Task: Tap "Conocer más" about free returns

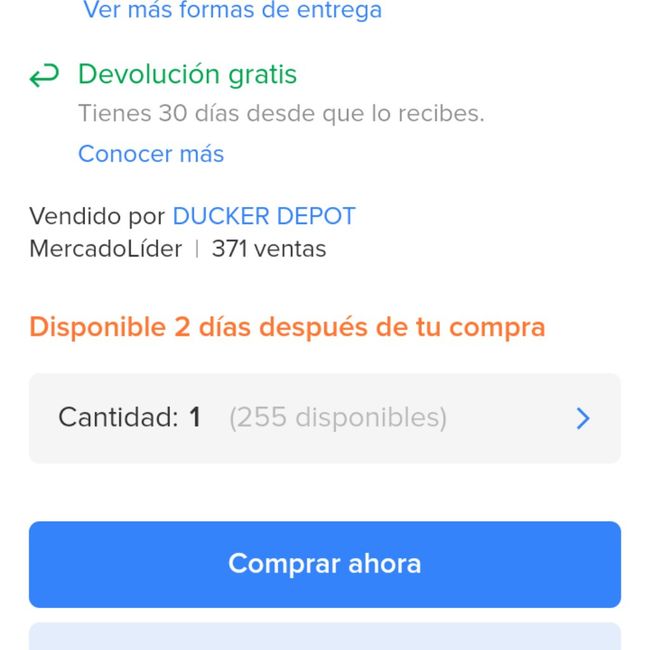Action: [x=151, y=154]
